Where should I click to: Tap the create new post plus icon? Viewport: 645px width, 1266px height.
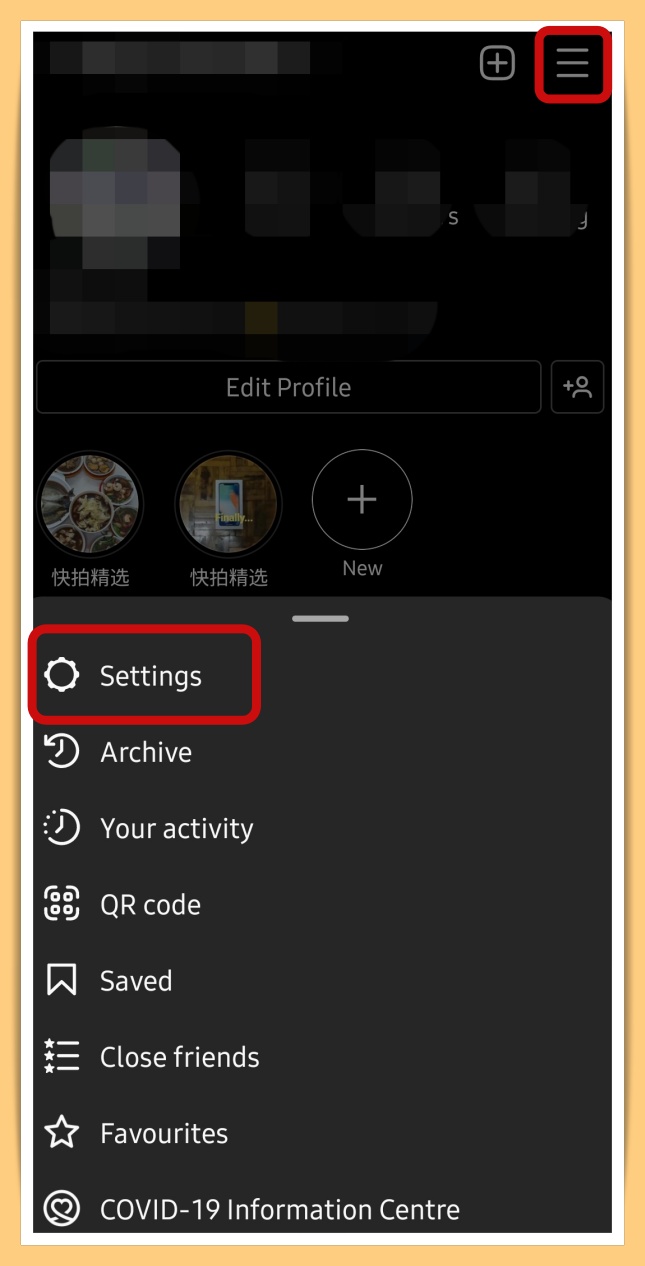[497, 64]
